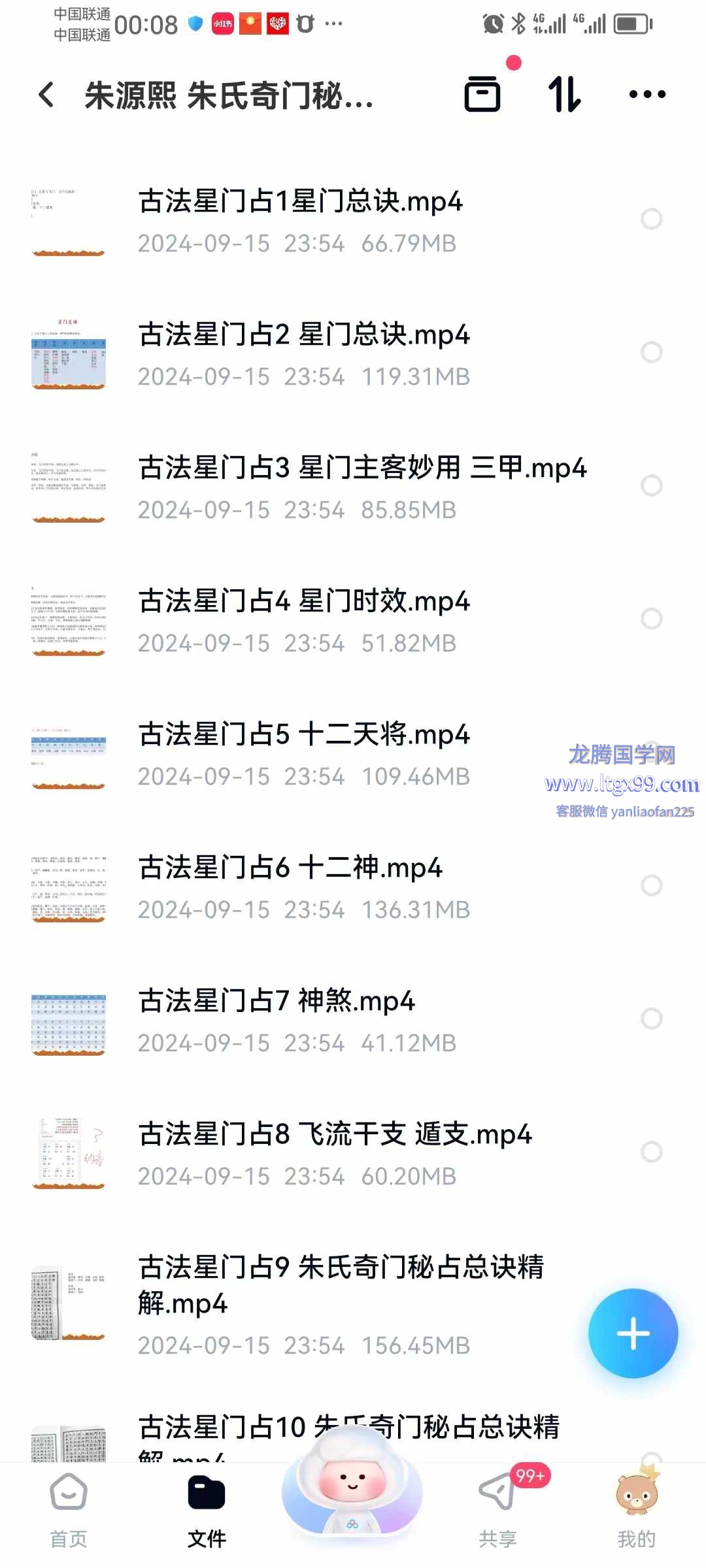The width and height of the screenshot is (706, 1568).
Task: Open the sort order options
Action: 563,94
